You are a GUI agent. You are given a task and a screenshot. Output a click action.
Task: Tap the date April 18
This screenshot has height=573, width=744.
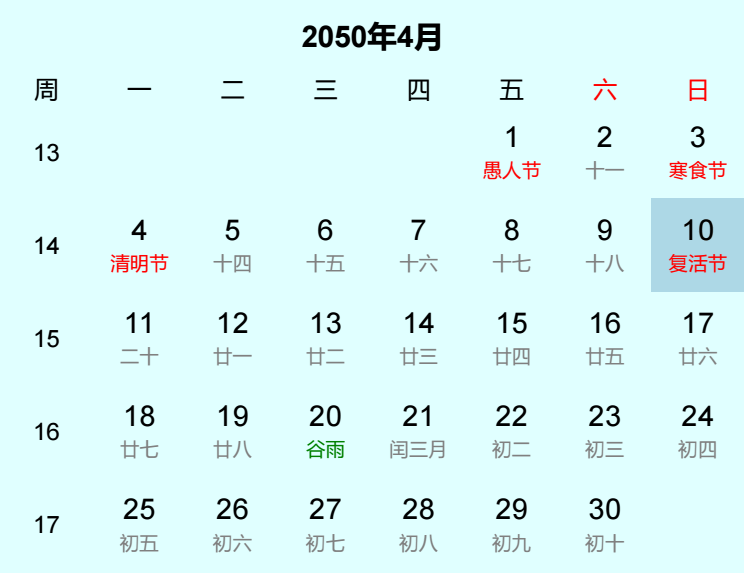click(139, 431)
